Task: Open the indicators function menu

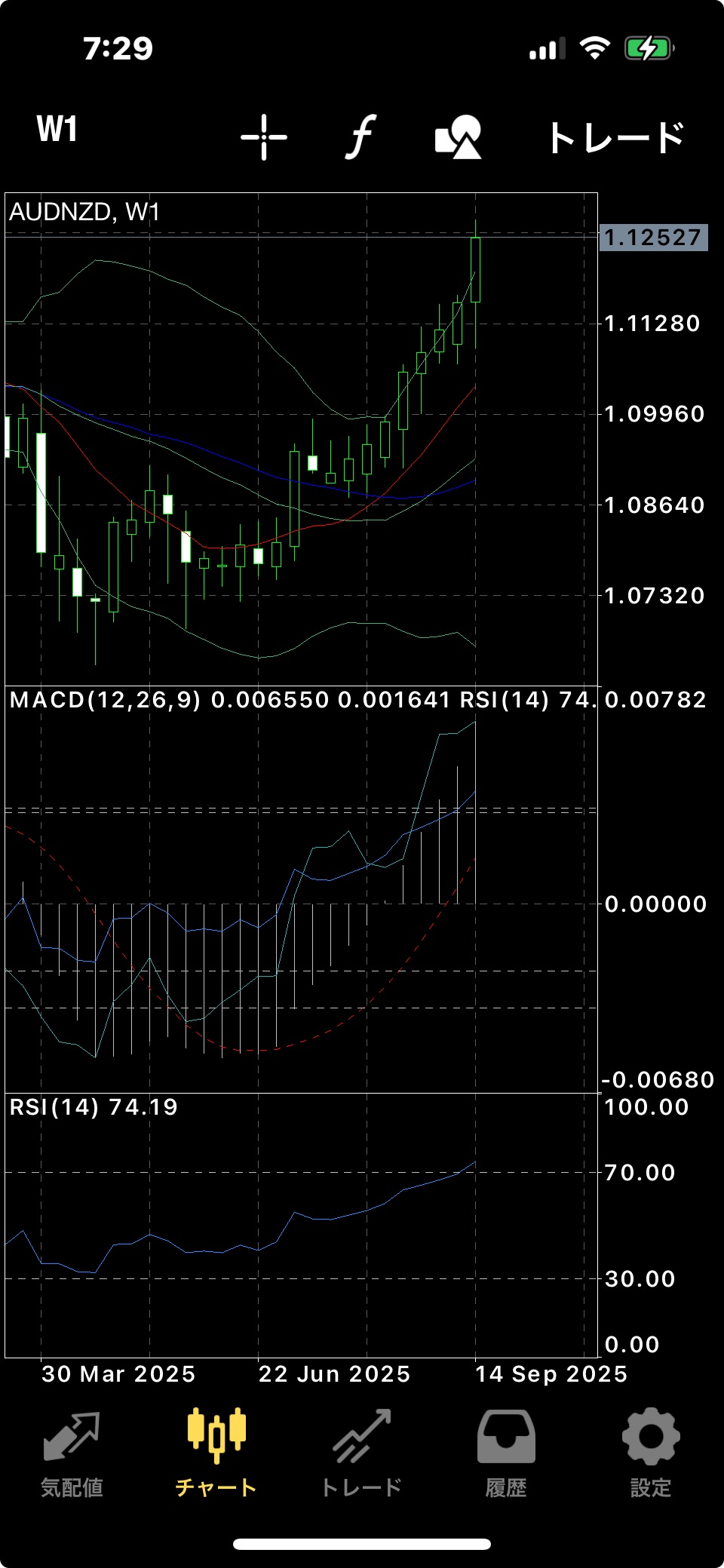Action: pos(362,137)
